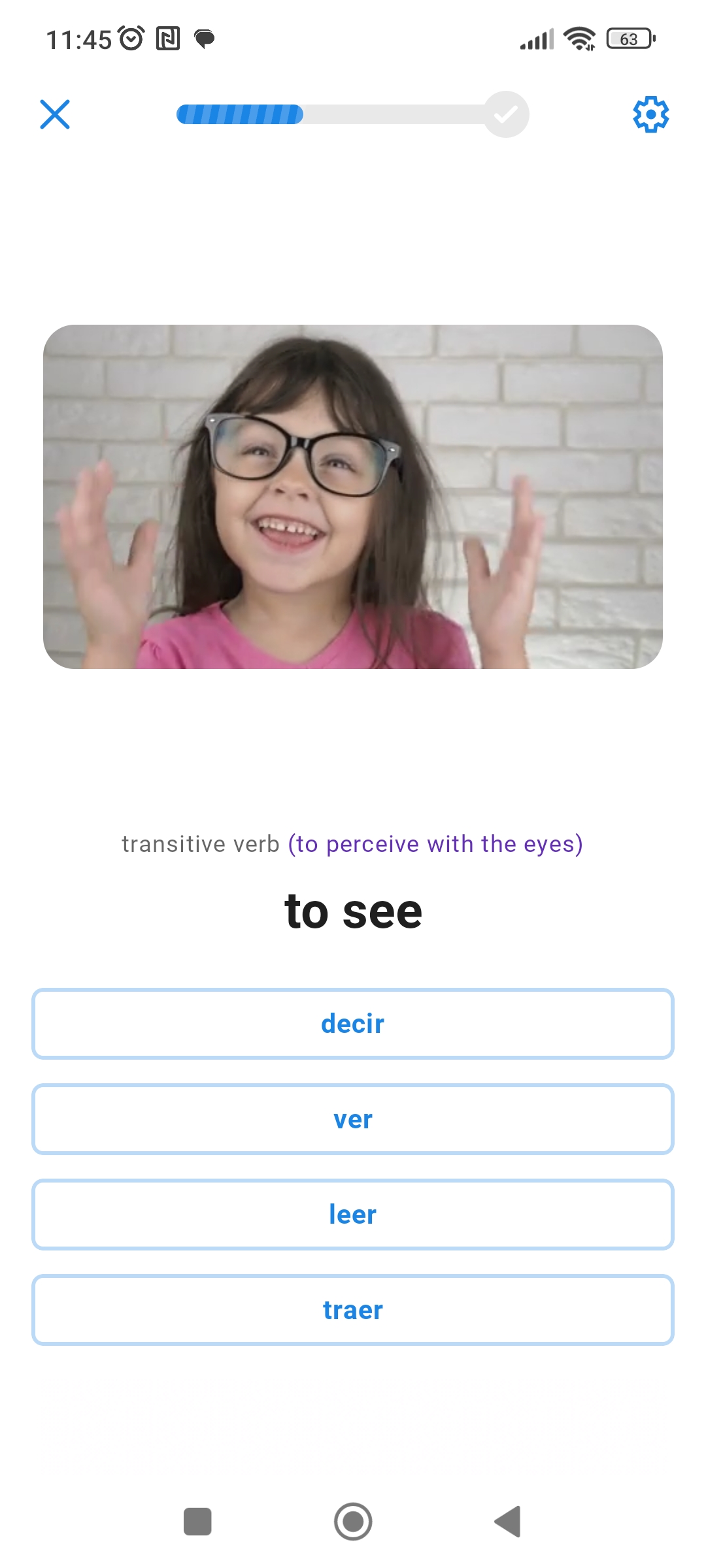
Task: Return to the home screen
Action: [353, 1522]
